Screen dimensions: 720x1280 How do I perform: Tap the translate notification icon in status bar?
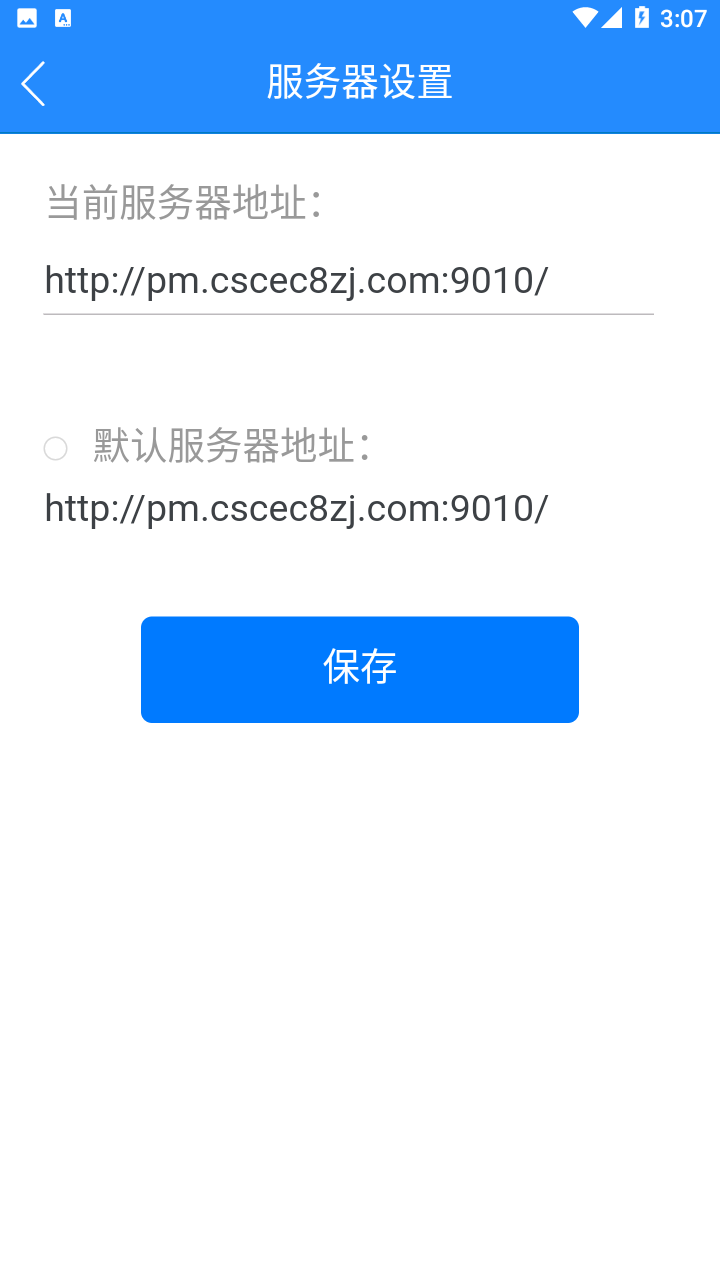[62, 17]
